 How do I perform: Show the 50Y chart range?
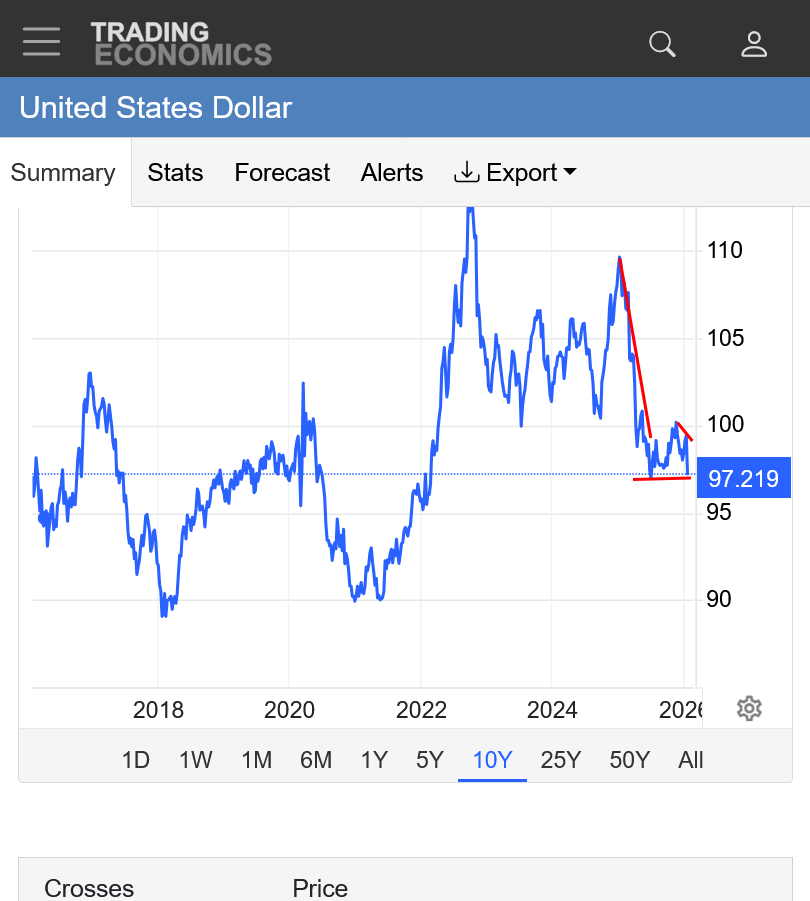pyautogui.click(x=630, y=760)
